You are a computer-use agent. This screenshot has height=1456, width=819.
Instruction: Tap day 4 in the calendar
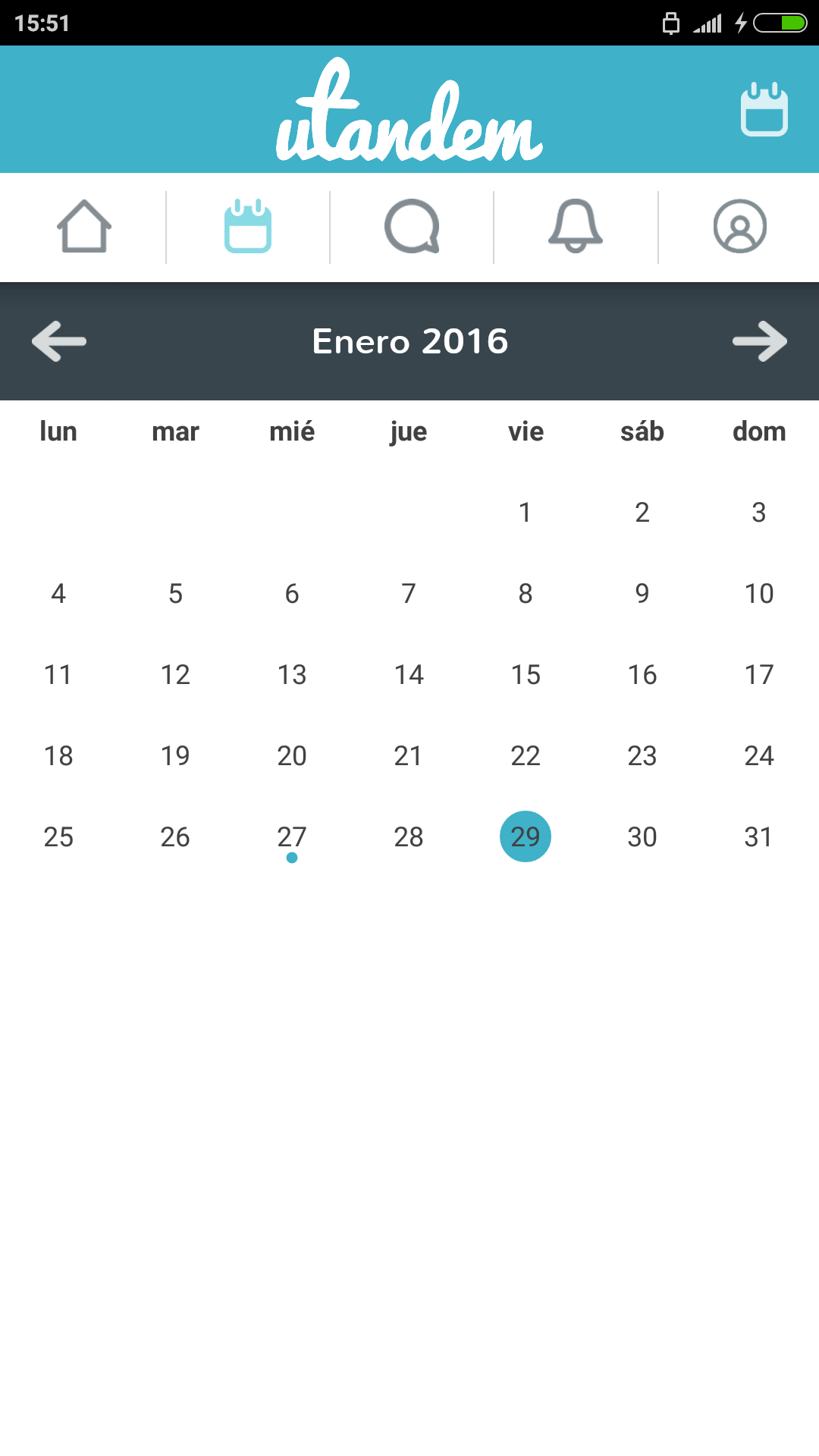58,594
